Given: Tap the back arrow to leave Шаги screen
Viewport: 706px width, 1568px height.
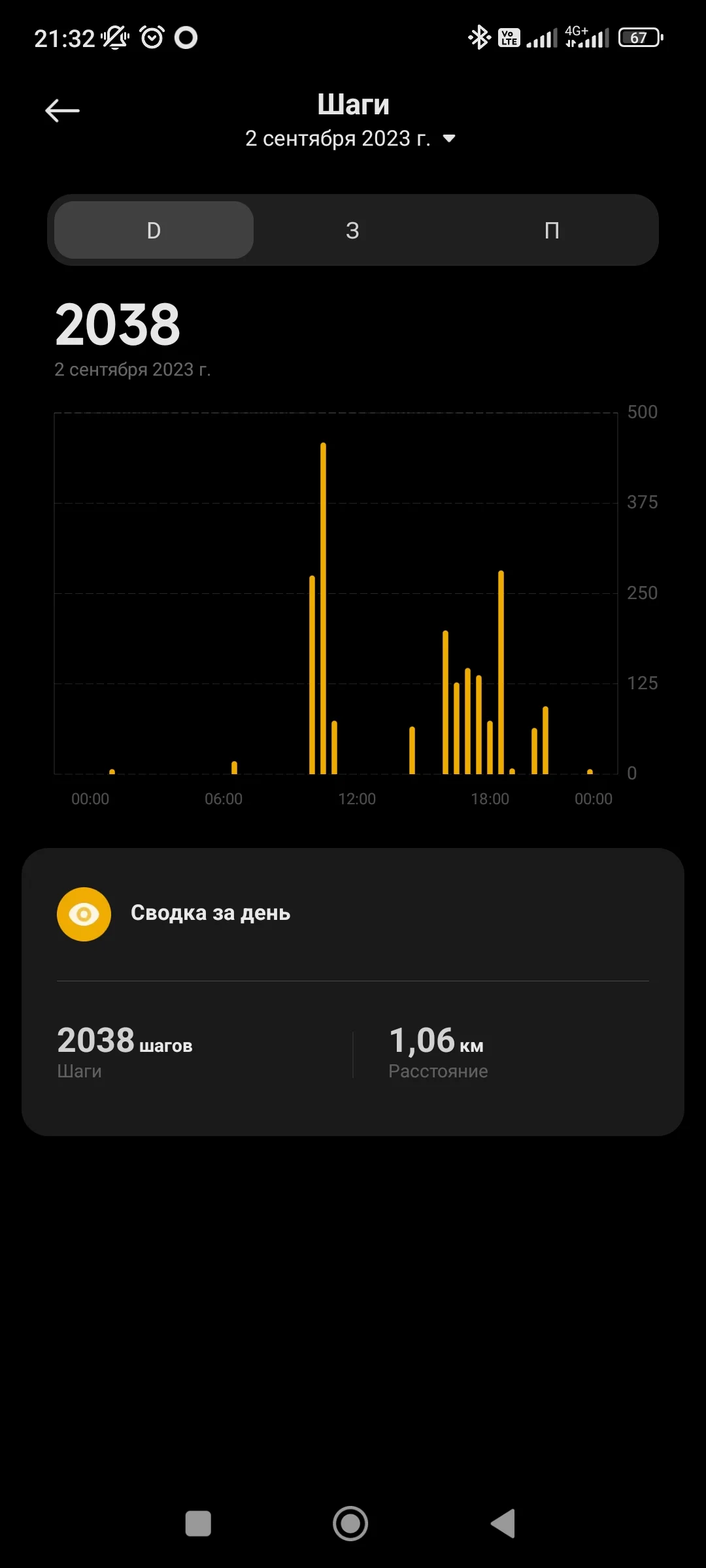Looking at the screenshot, I should click(62, 110).
